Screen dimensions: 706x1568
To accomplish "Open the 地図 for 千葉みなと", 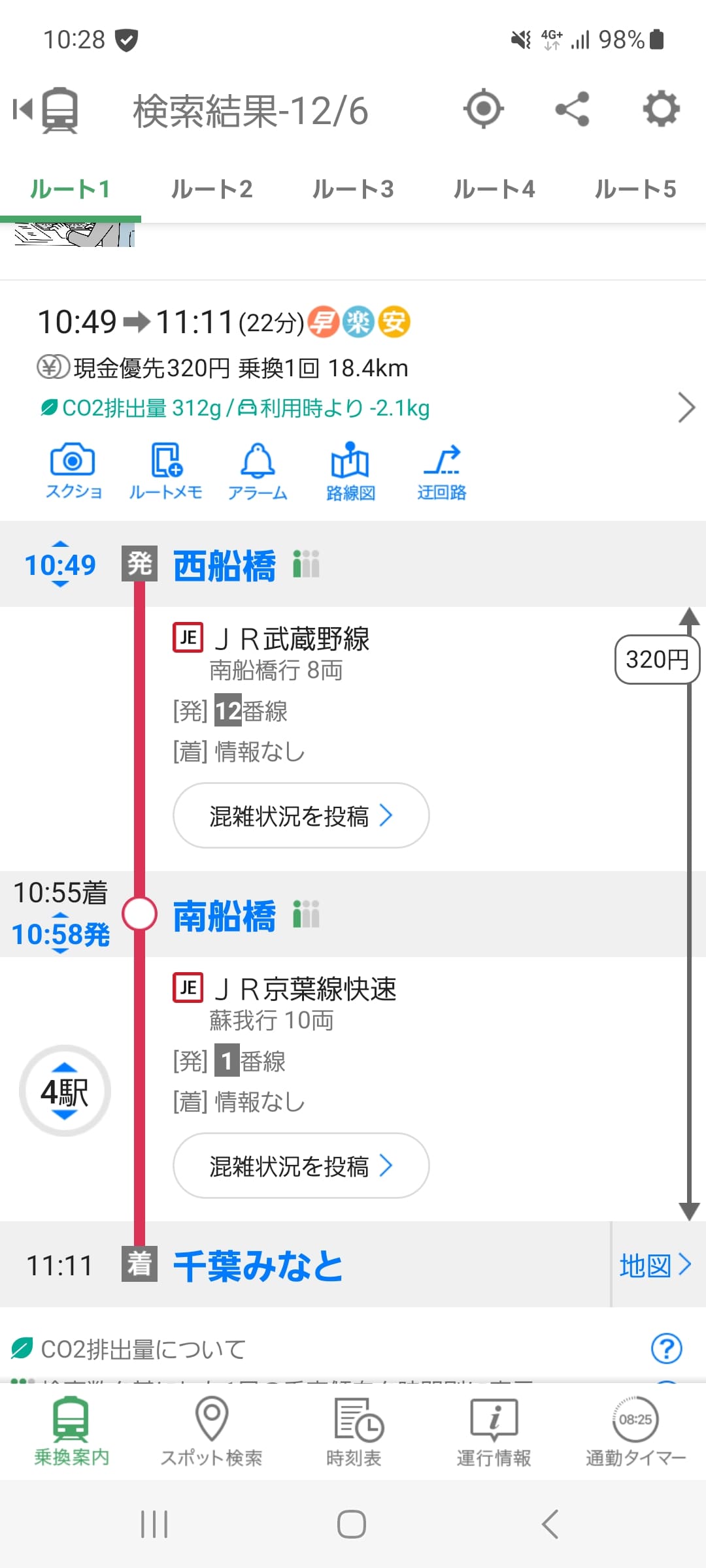I will [655, 1266].
